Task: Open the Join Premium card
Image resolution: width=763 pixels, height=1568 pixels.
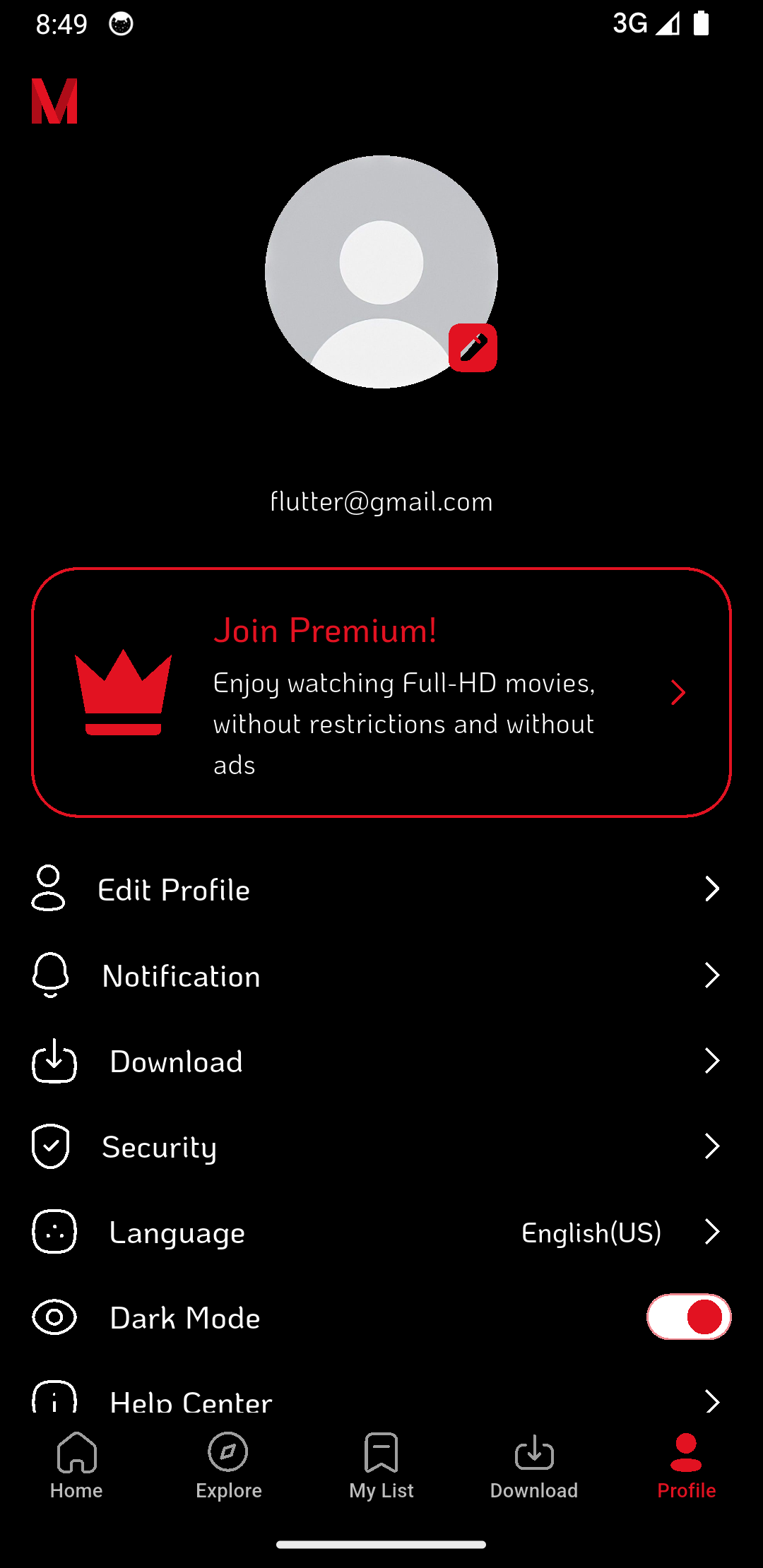Action: click(x=381, y=692)
